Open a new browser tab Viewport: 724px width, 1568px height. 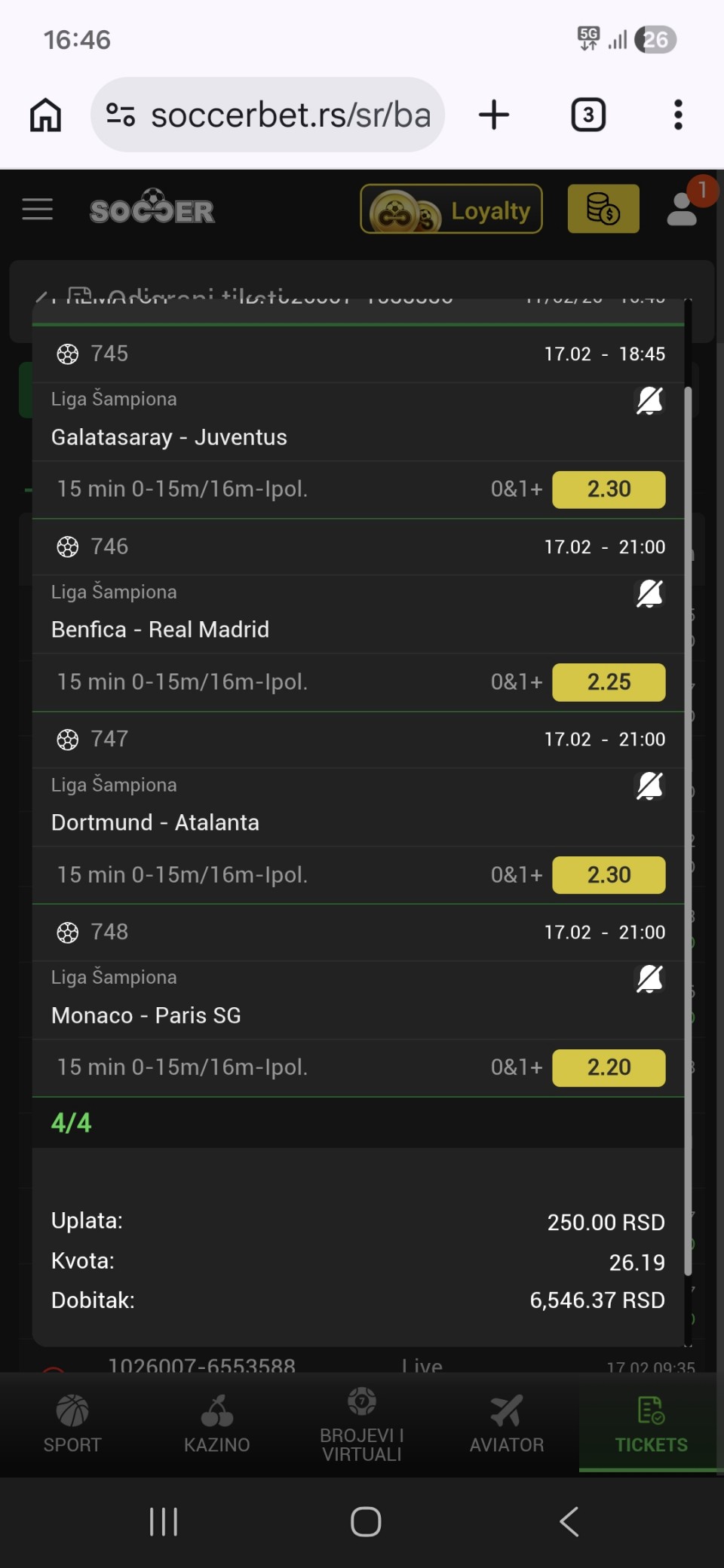point(494,115)
